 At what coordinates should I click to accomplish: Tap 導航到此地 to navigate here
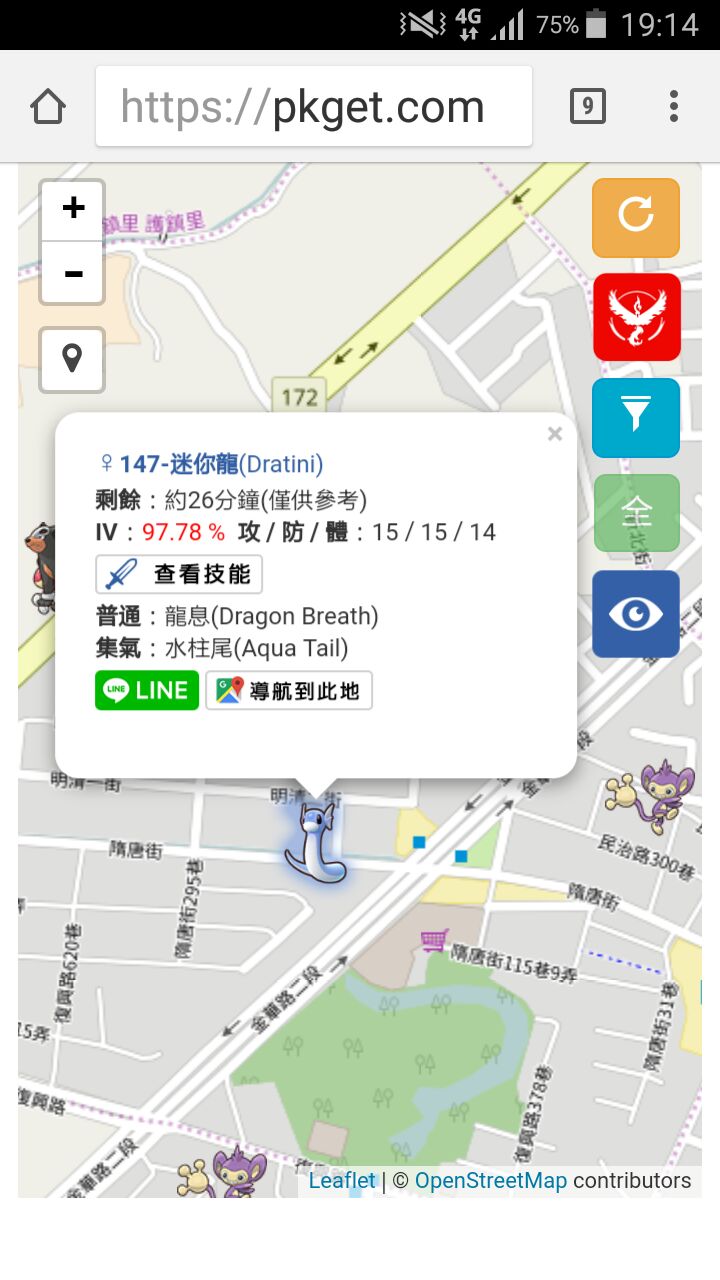(x=289, y=690)
